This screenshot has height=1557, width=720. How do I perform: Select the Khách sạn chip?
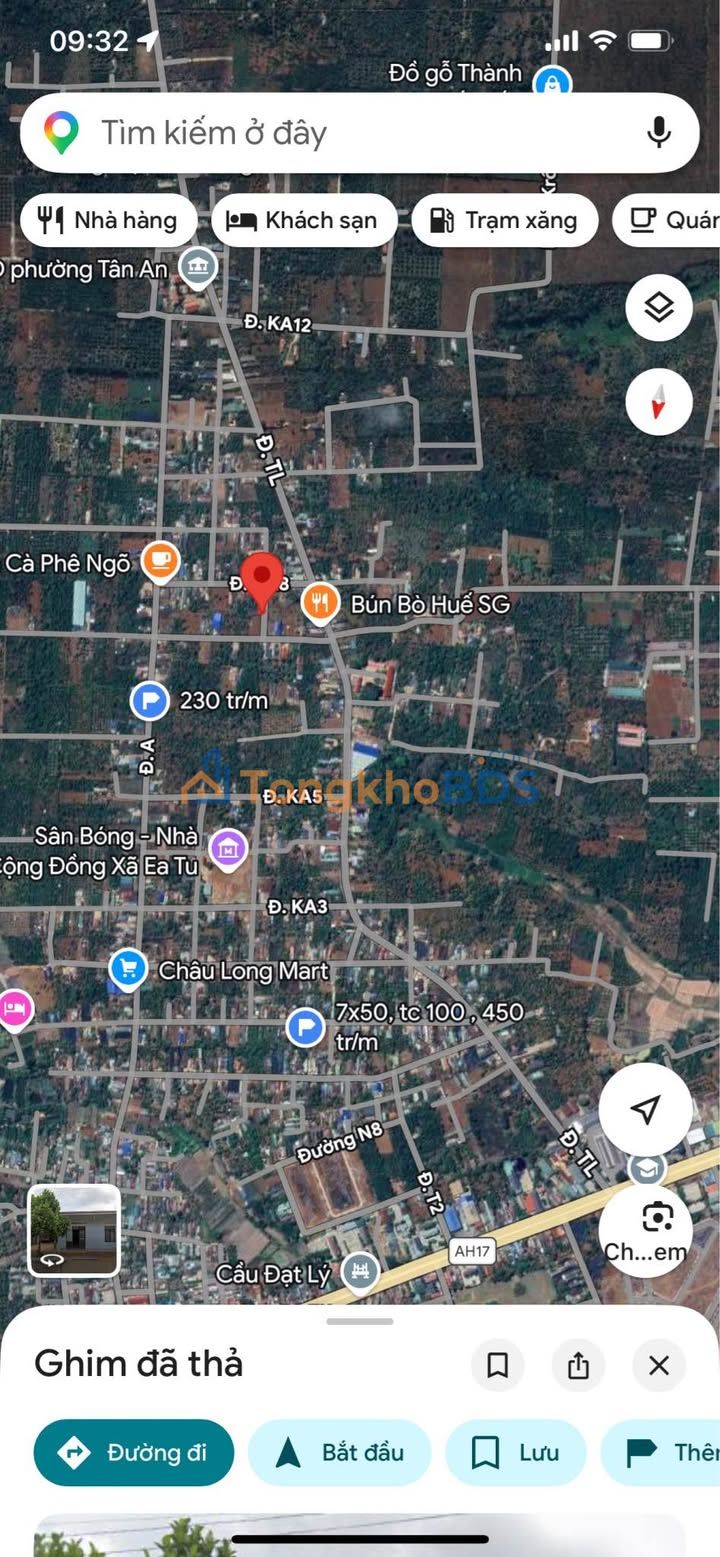click(303, 220)
